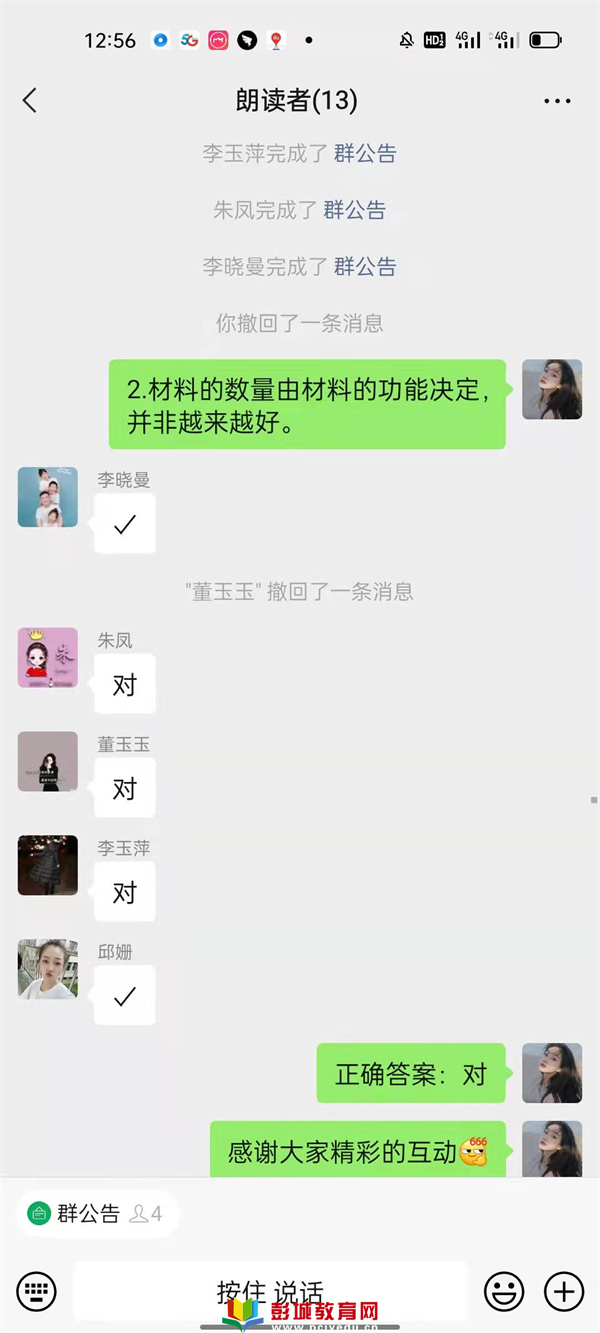View 邱姗's profile avatar
This screenshot has height=1333, width=600.
[x=48, y=969]
